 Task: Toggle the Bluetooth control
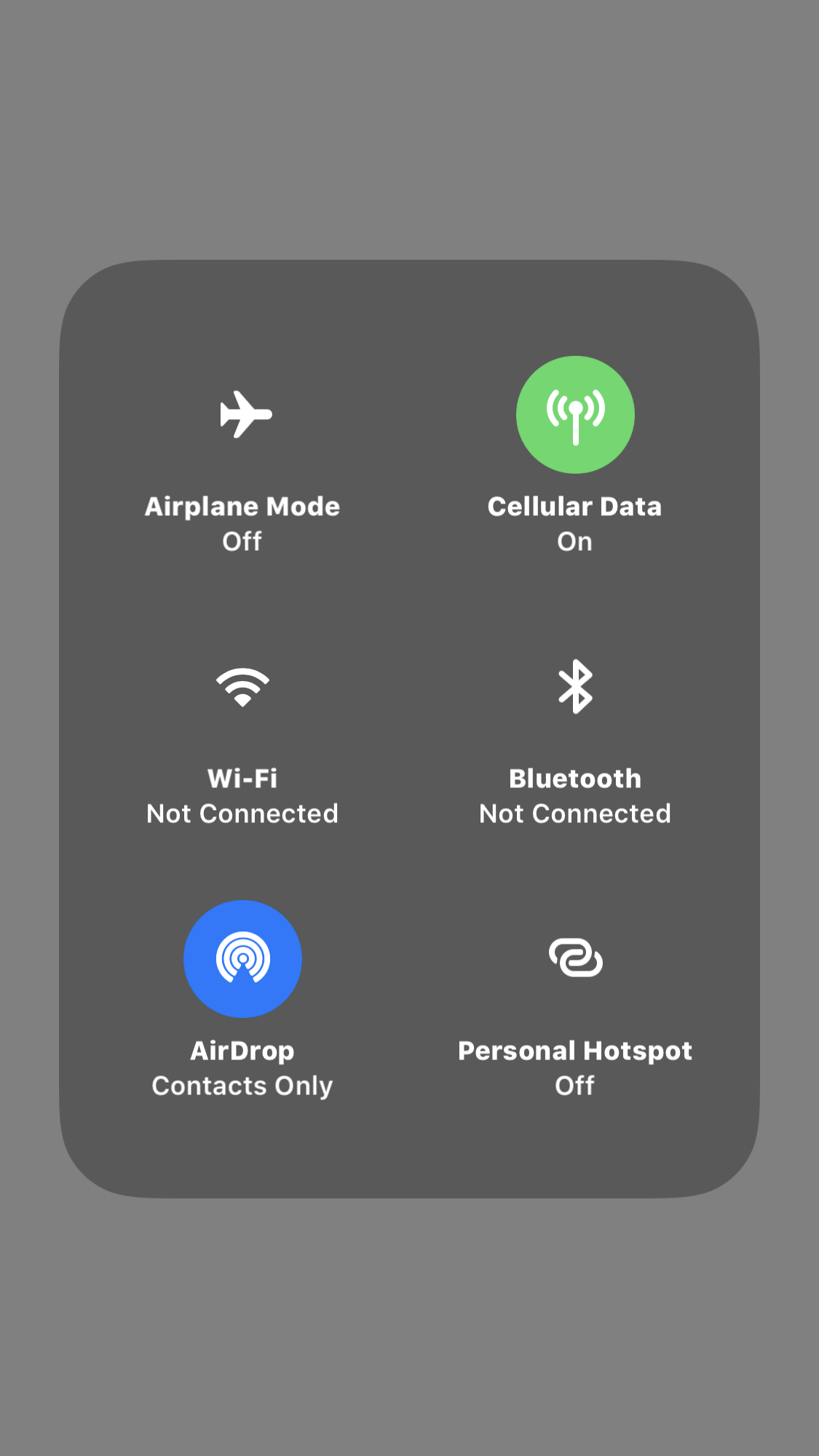click(x=575, y=687)
